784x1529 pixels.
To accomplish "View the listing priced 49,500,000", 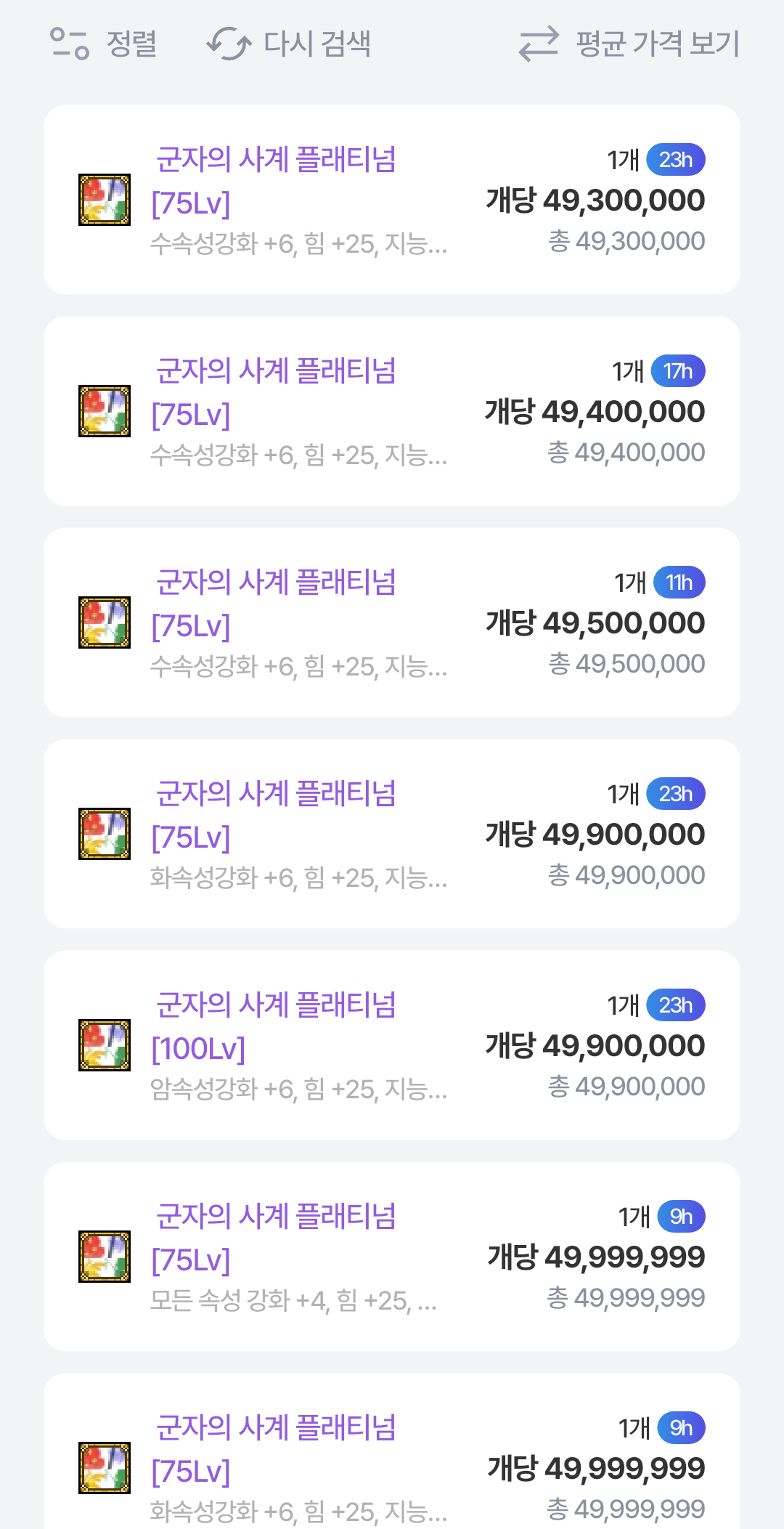I will (392, 622).
